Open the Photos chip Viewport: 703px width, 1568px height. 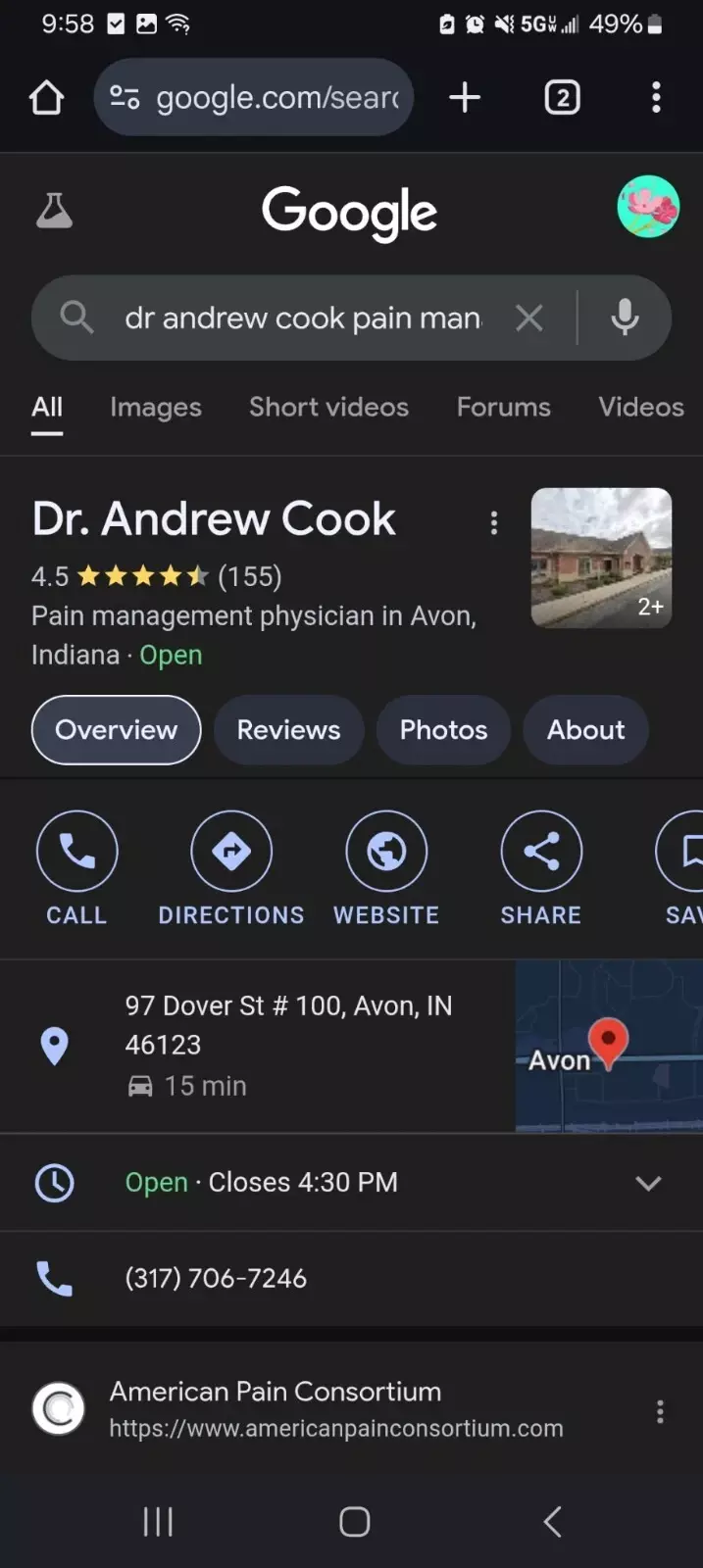click(443, 730)
